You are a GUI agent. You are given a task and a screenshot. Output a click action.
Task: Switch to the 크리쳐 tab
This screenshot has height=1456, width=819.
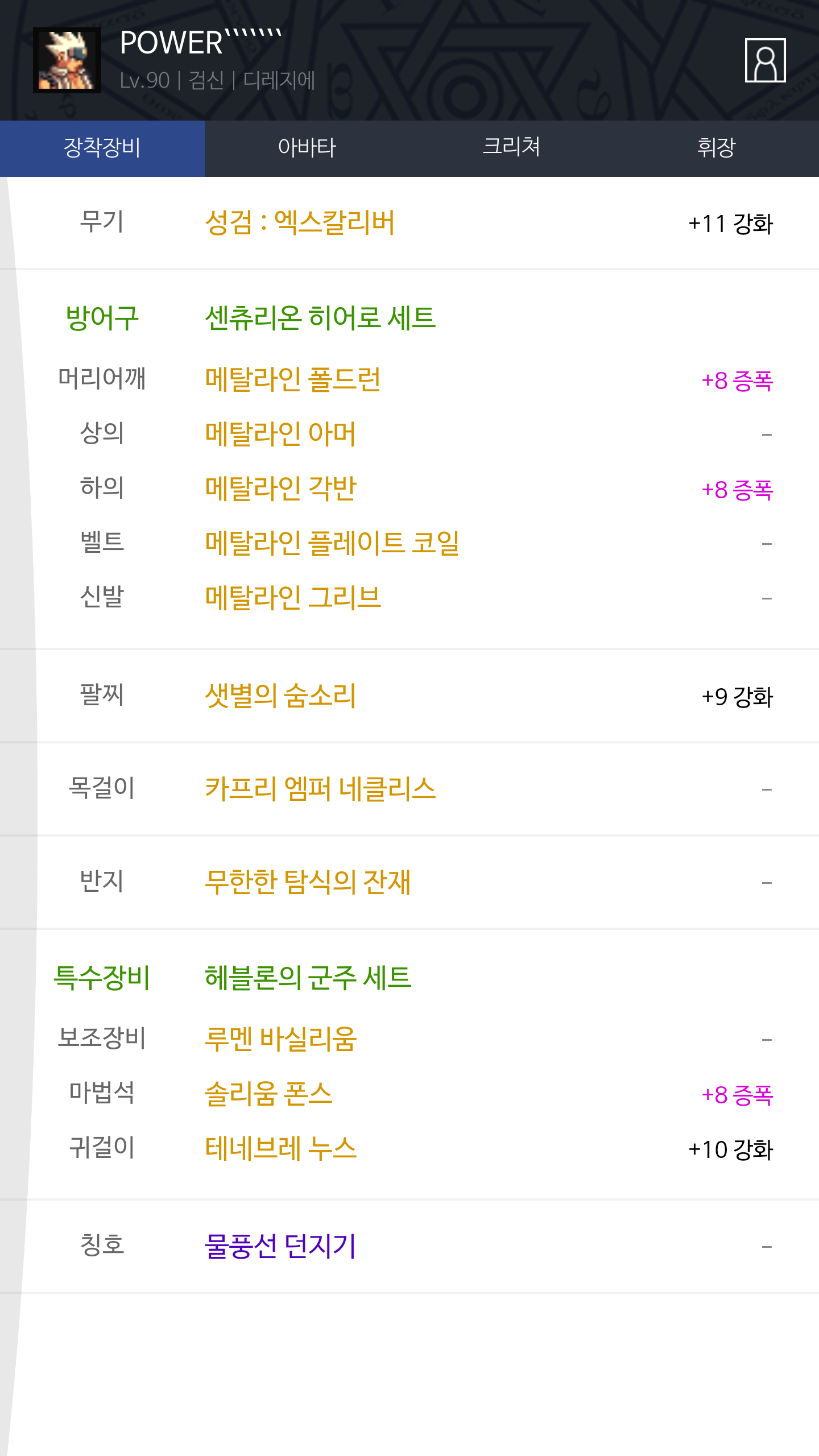[x=512, y=148]
